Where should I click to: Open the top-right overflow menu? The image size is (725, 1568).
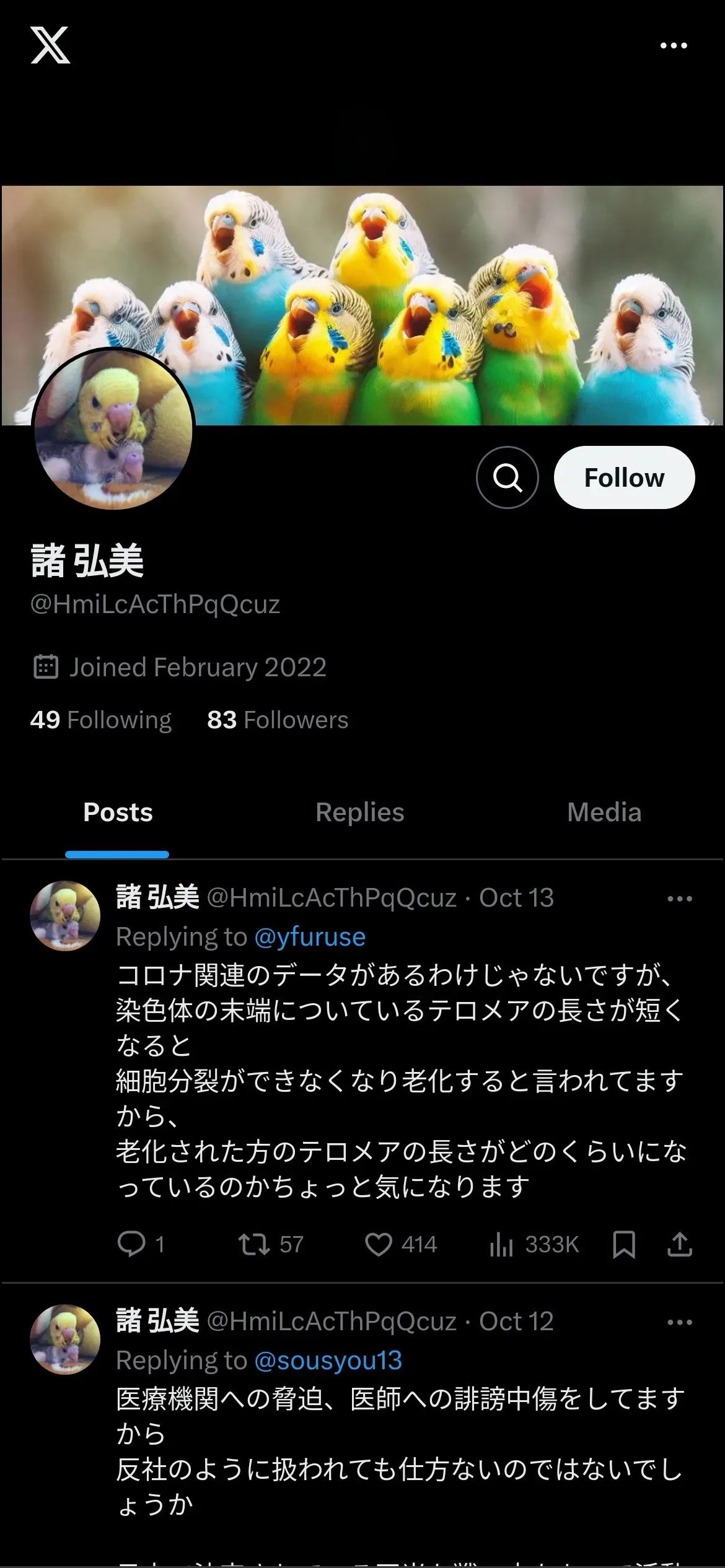tap(674, 46)
